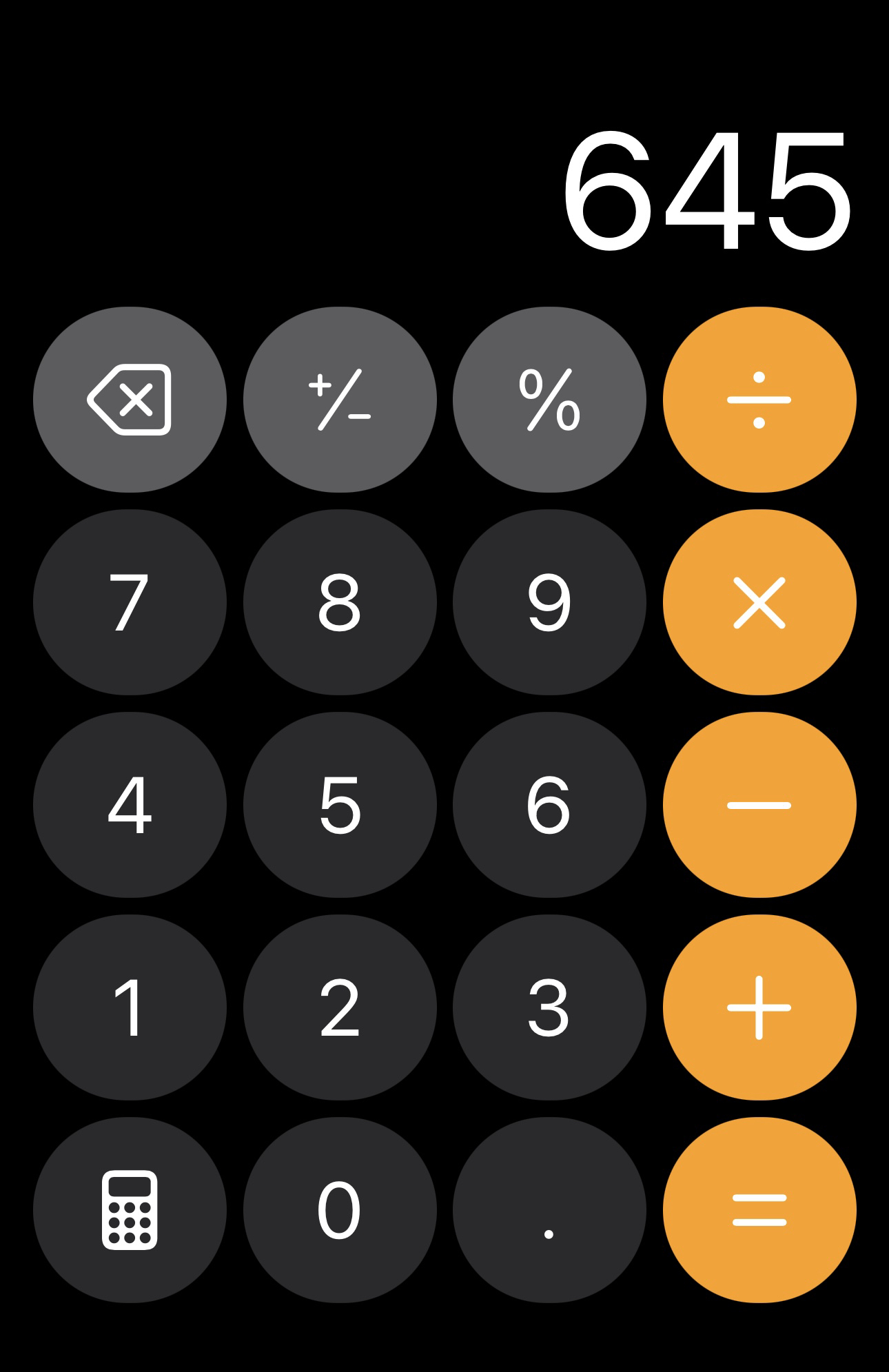The image size is (889, 1372).
Task: Open the calculator mode switcher
Action: (x=130, y=1210)
